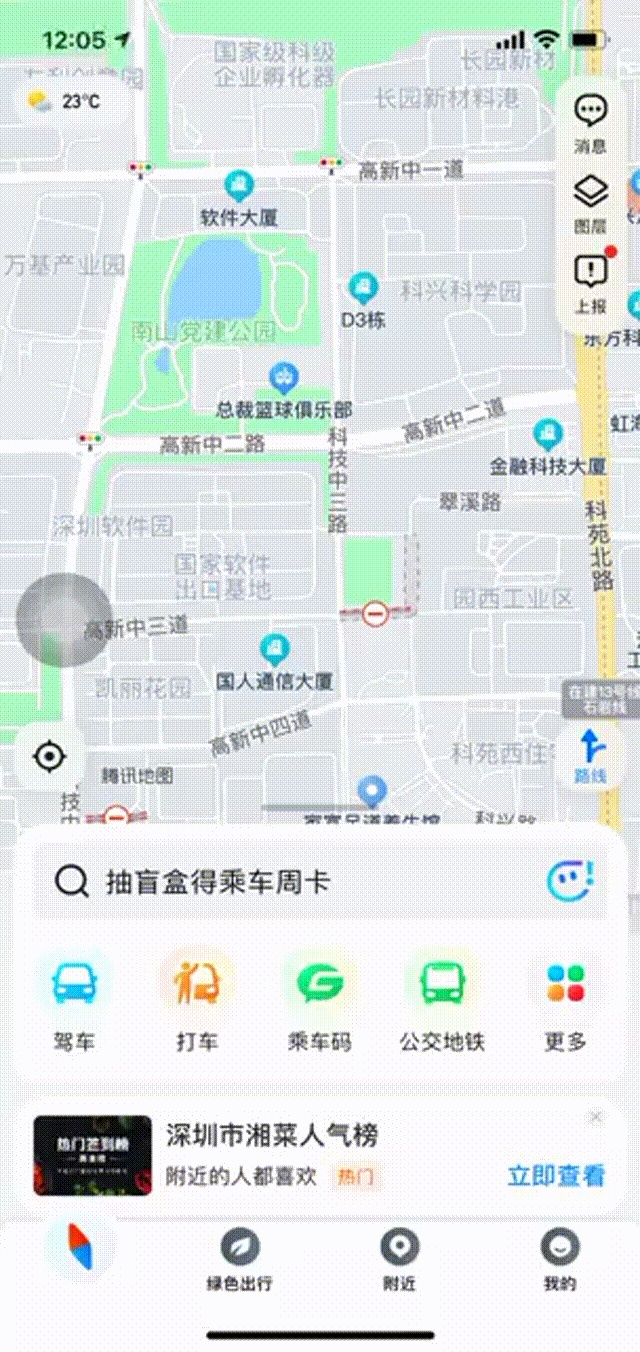640x1352 pixels.
Task: Switch to 绿色出行 tab
Action: pyautogui.click(x=240, y=1260)
